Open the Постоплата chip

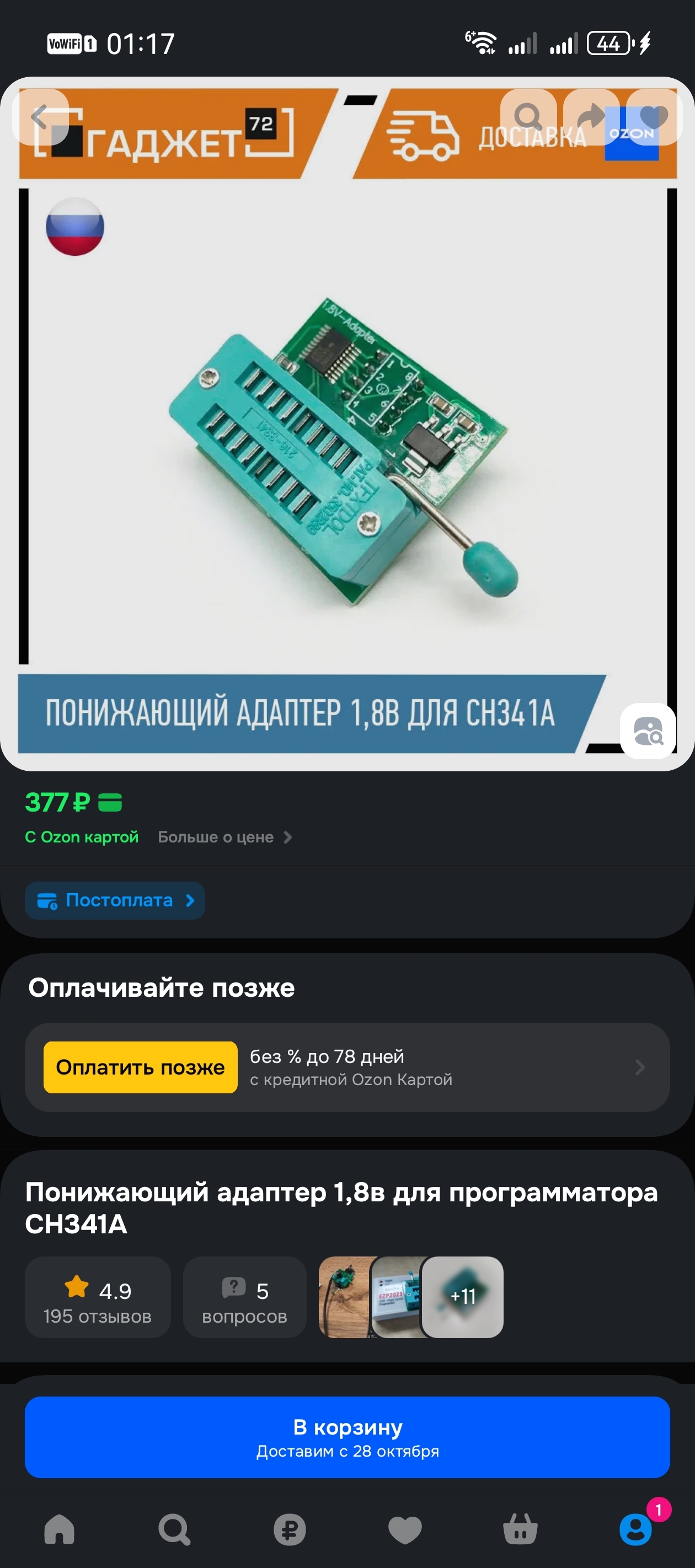[115, 900]
